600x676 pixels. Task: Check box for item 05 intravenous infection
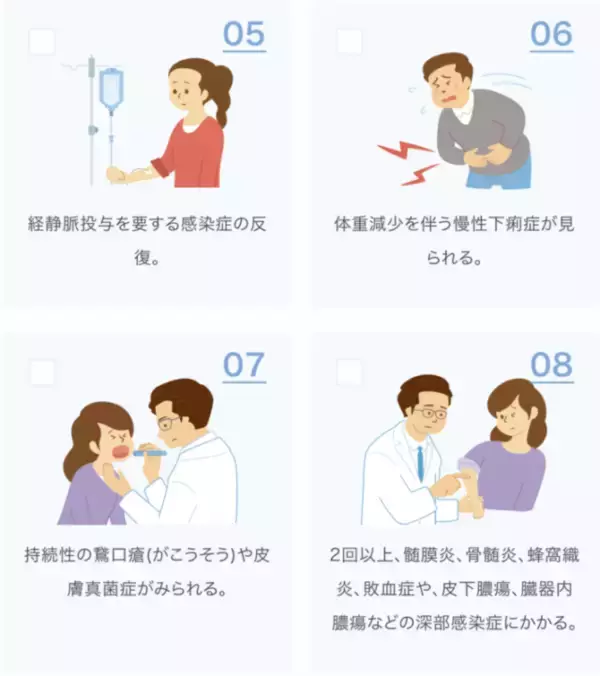click(42, 42)
